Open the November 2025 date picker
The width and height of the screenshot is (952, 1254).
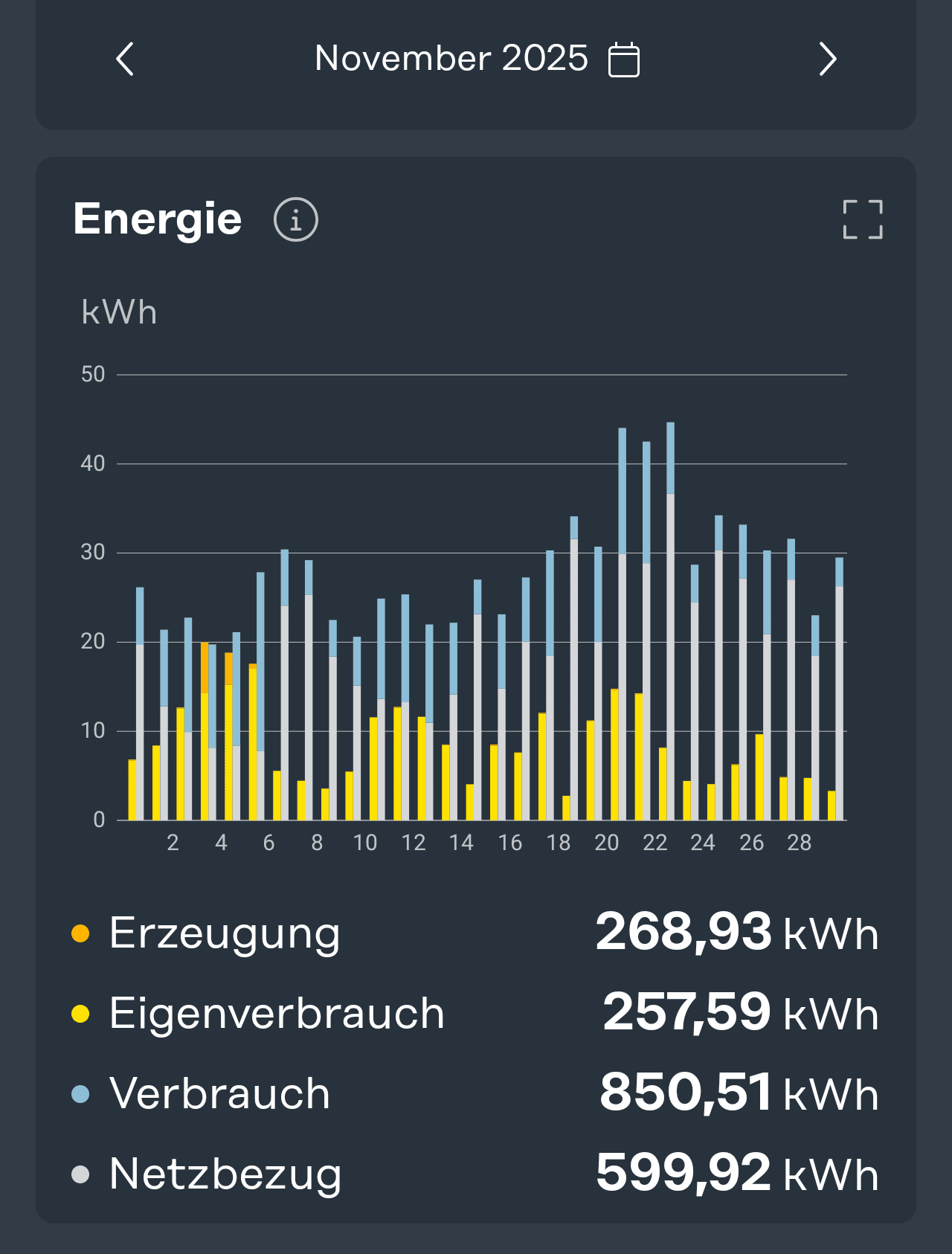[x=623, y=60]
